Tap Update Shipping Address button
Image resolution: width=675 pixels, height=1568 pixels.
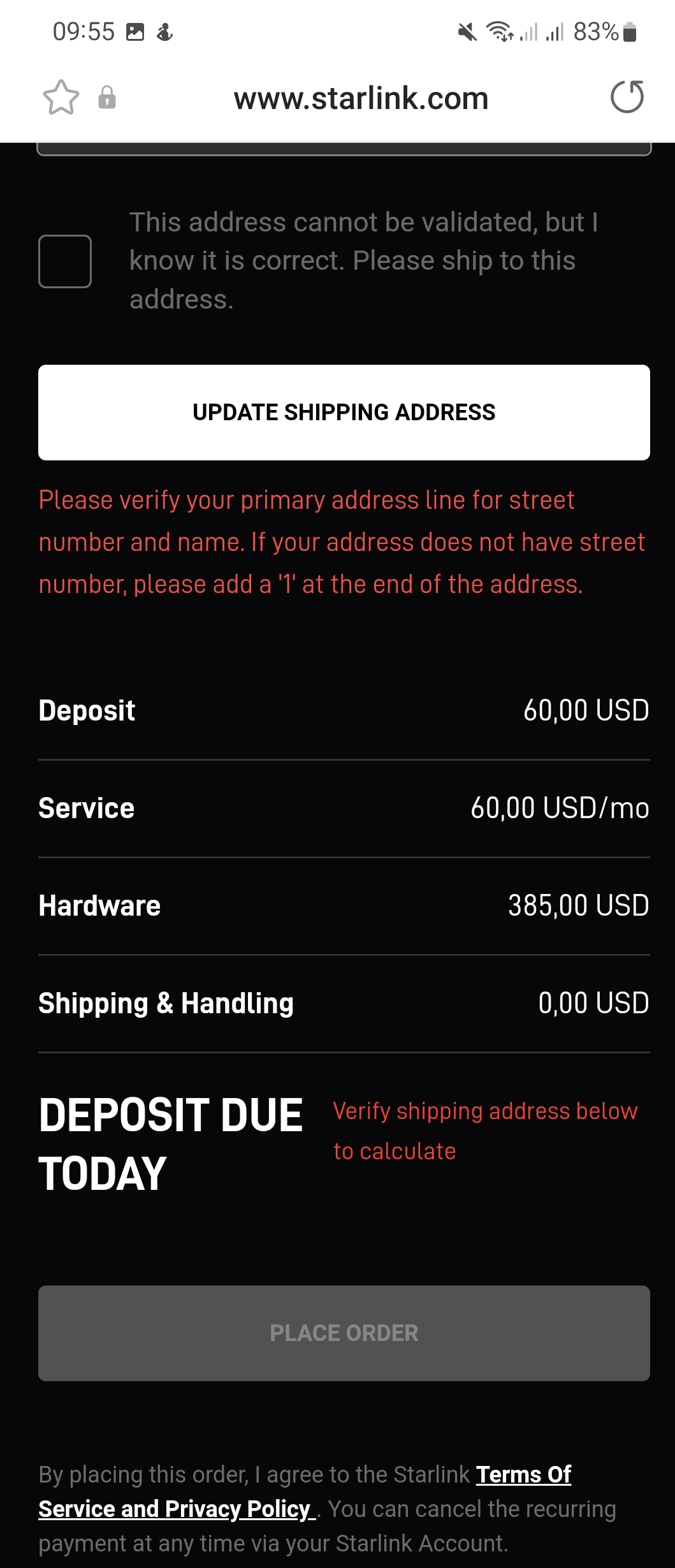[344, 413]
